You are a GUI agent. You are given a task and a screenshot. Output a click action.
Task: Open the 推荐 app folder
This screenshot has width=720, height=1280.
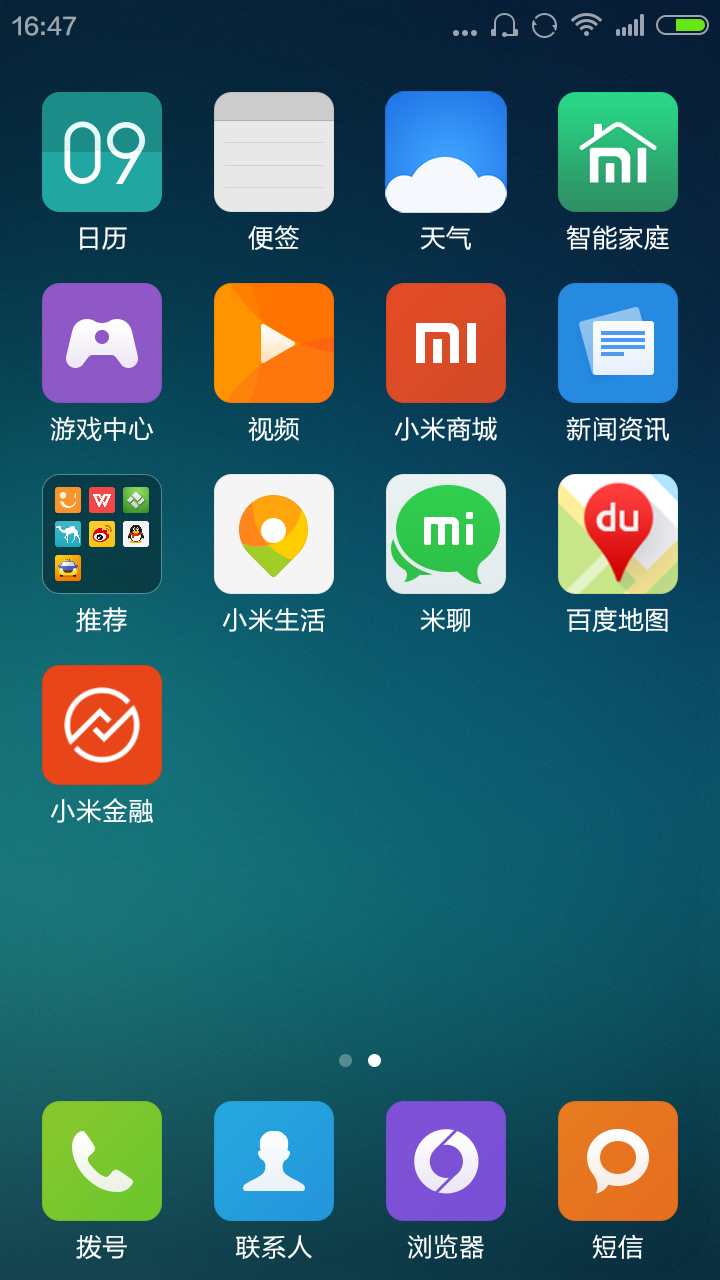(102, 534)
